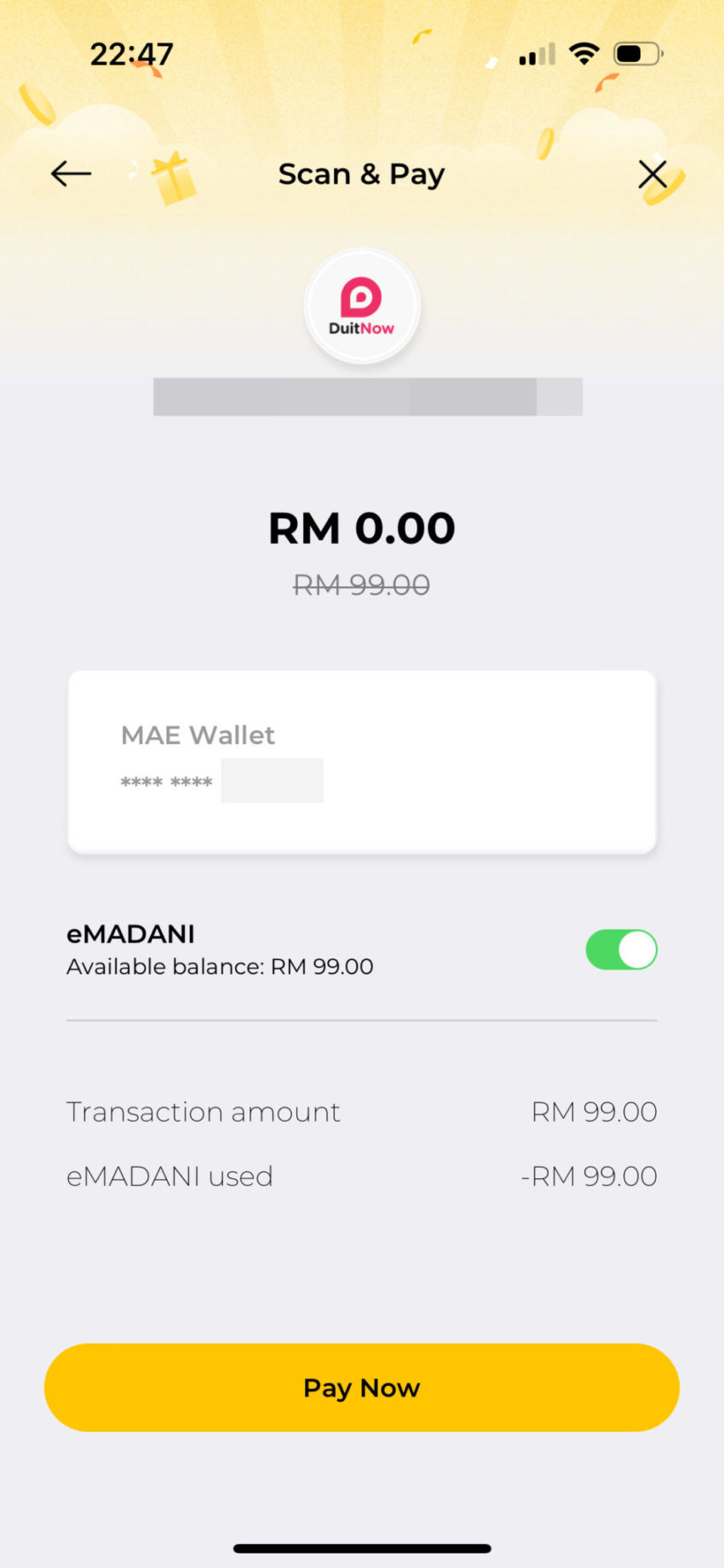Viewport: 724px width, 1568px height.
Task: Tap the battery indicator icon
Action: 636,53
